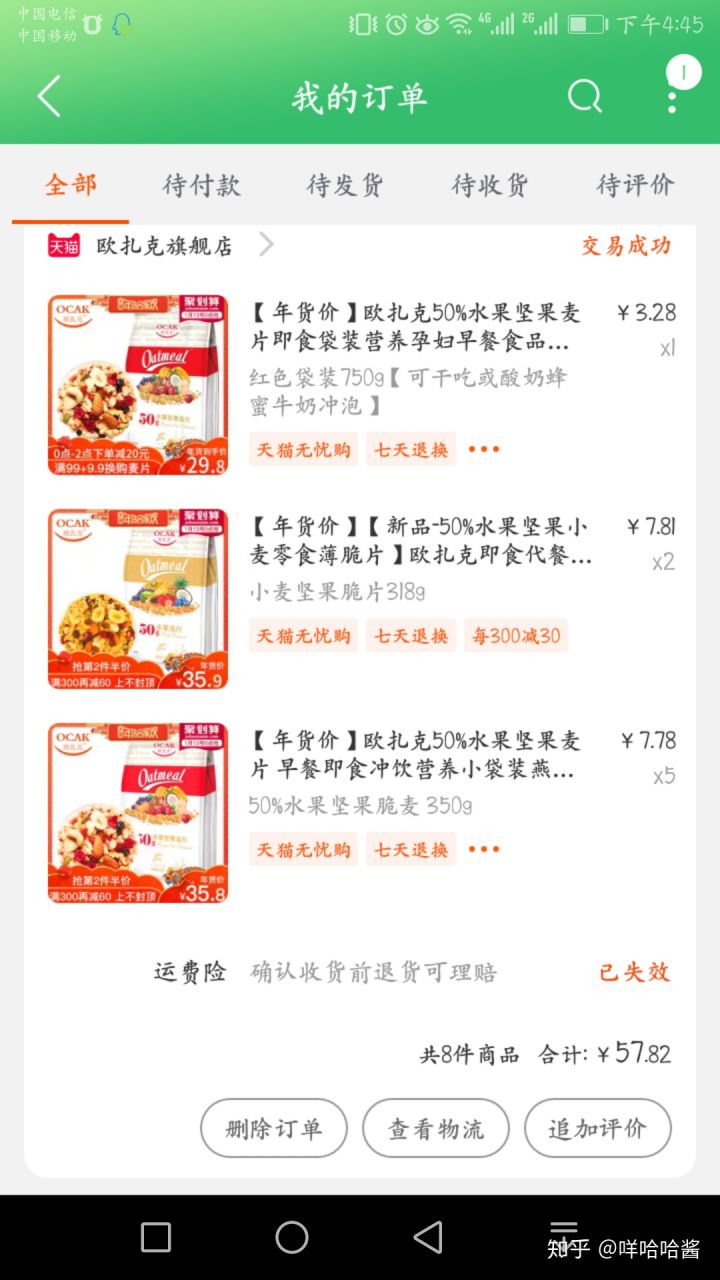This screenshot has height=1280, width=720.
Task: Add a follow-up review via 追加评价
Action: 598,1129
